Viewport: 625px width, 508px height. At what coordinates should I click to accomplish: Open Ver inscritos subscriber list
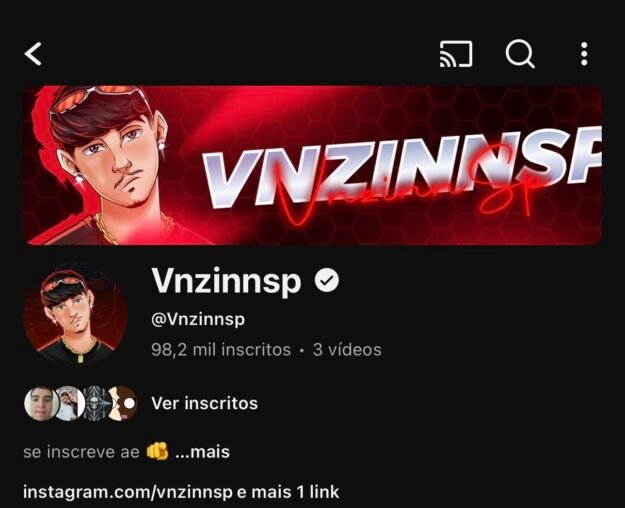pos(204,403)
